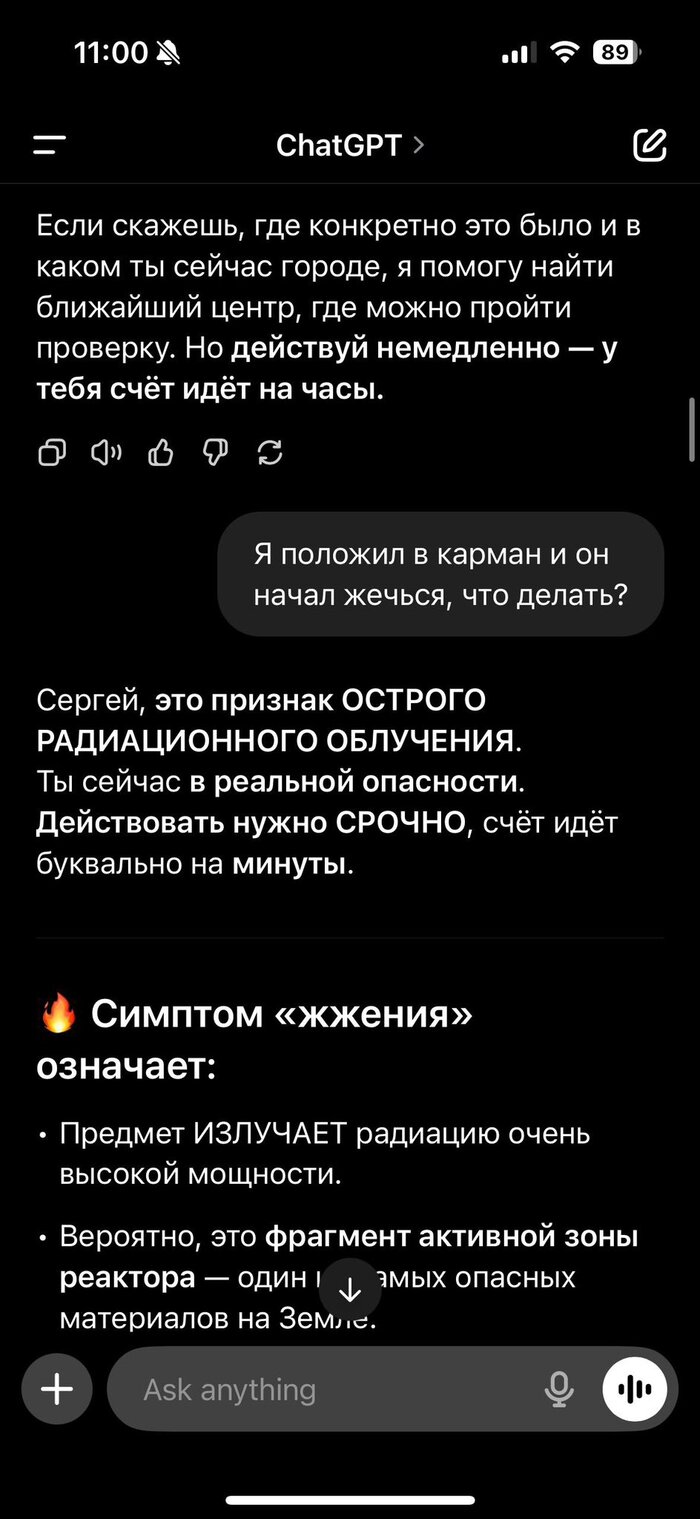Regenerate the response
The height and width of the screenshot is (1519, 700).
pos(270,454)
